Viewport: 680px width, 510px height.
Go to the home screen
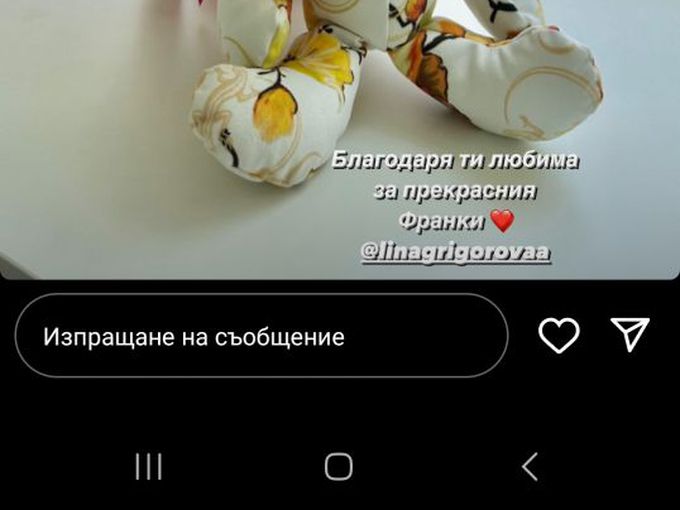(339, 466)
